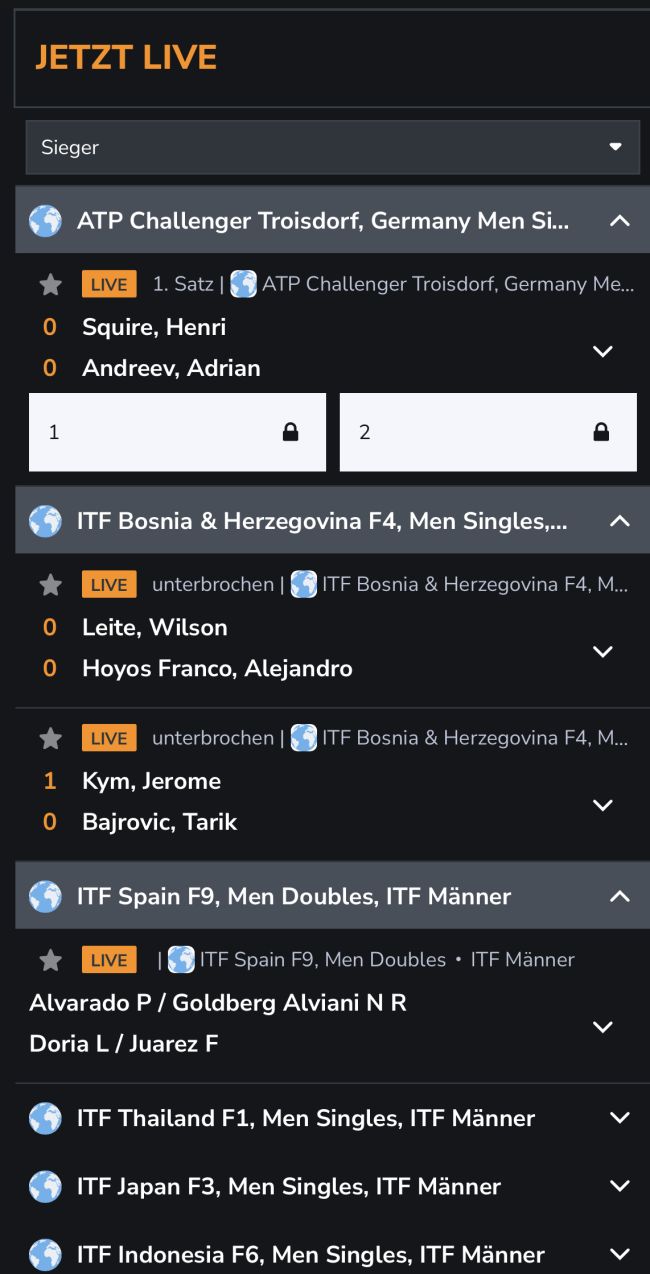Collapse the ITF Spain F9 Men Doubles section
The image size is (650, 1274).
619,896
